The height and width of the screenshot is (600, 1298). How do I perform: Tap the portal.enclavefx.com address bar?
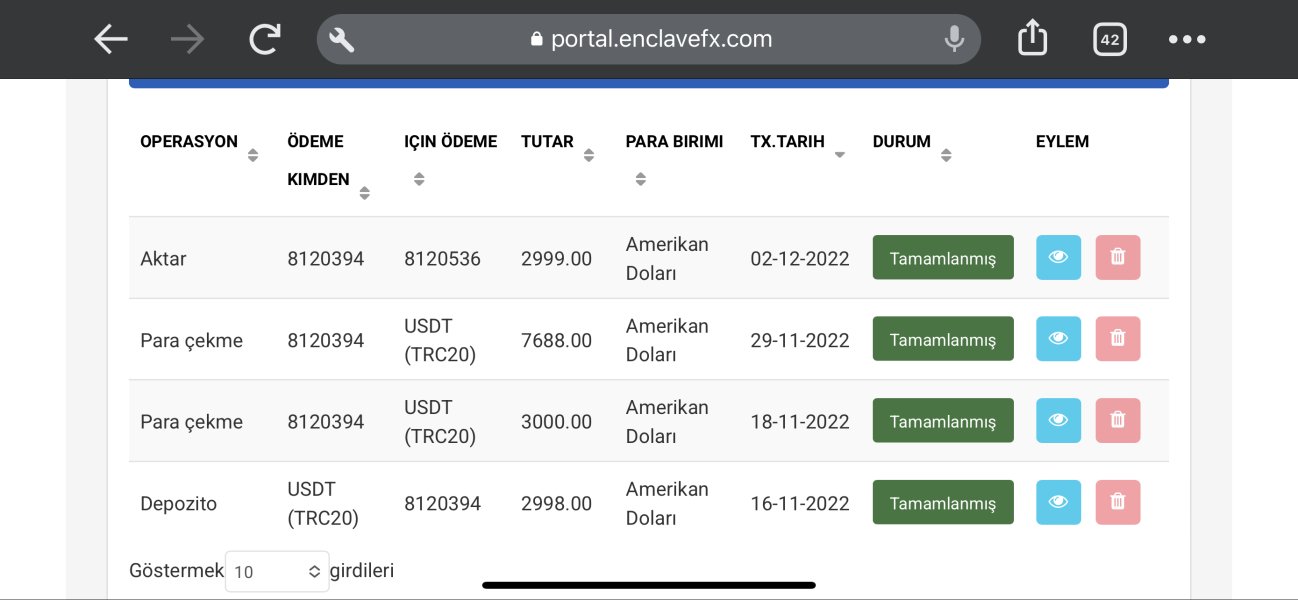(649, 39)
